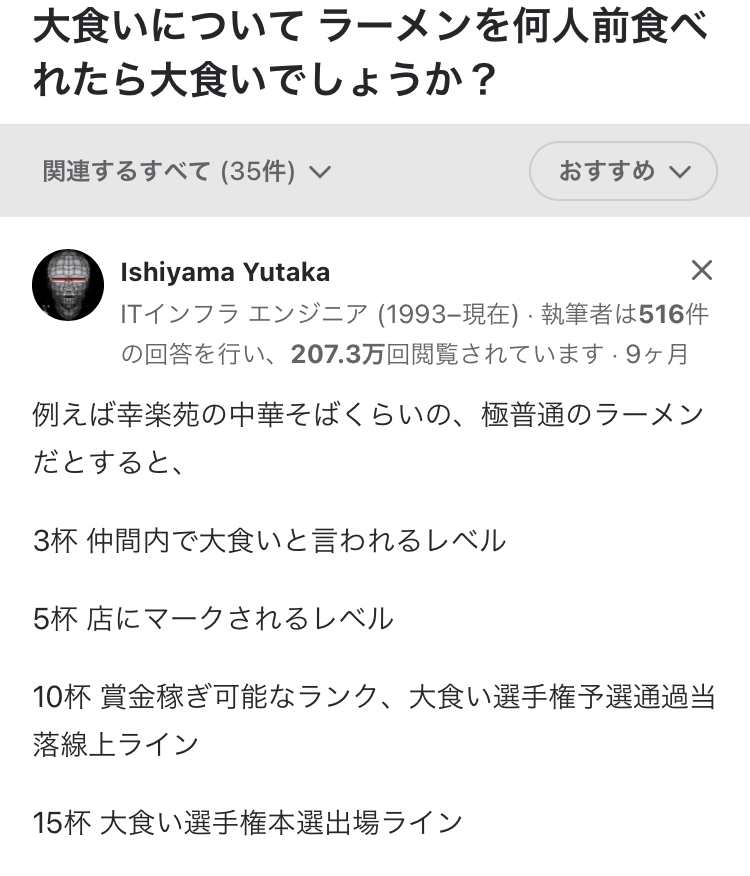Tap the author name Ishiyama Yutaka
This screenshot has height=876, width=750.
pos(225,273)
